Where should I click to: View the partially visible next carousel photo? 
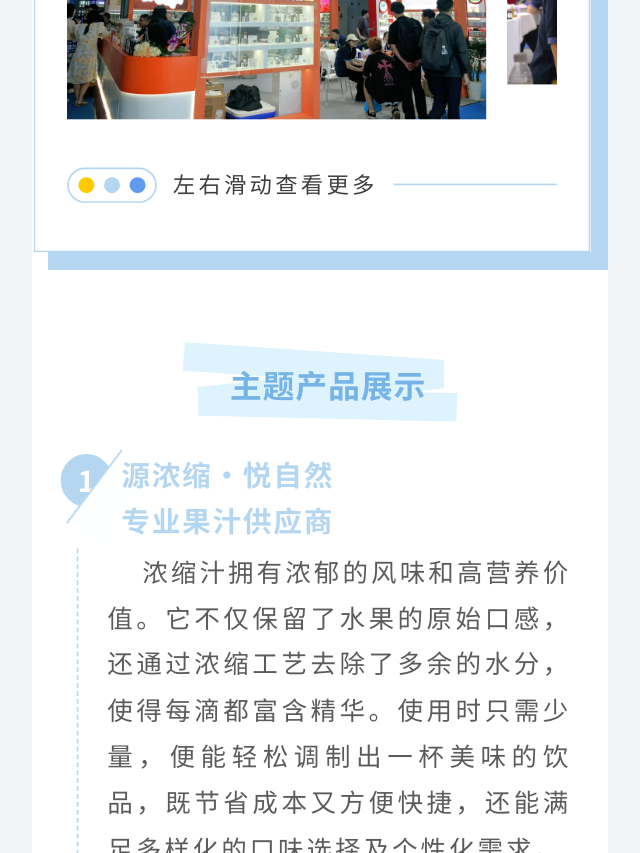pyautogui.click(x=531, y=43)
